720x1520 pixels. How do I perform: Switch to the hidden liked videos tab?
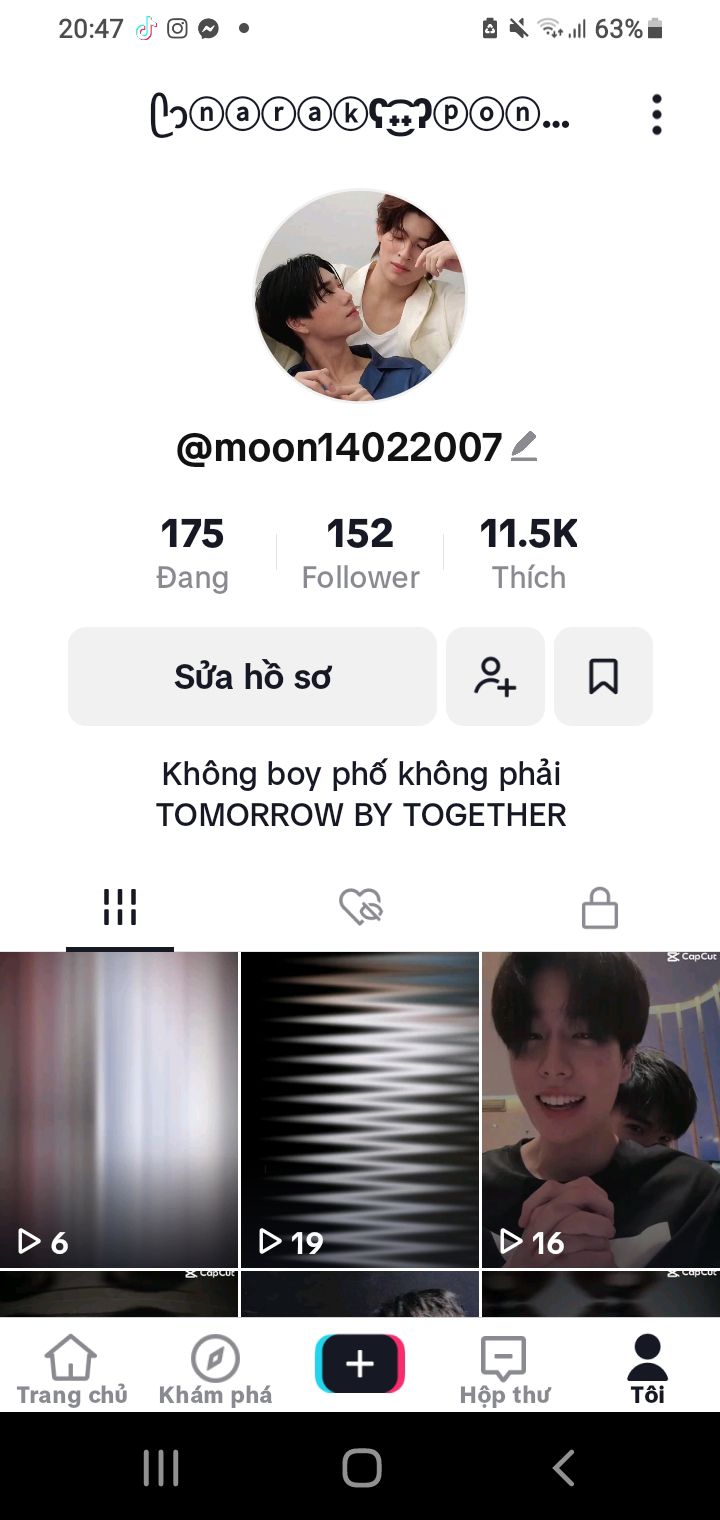tap(360, 908)
